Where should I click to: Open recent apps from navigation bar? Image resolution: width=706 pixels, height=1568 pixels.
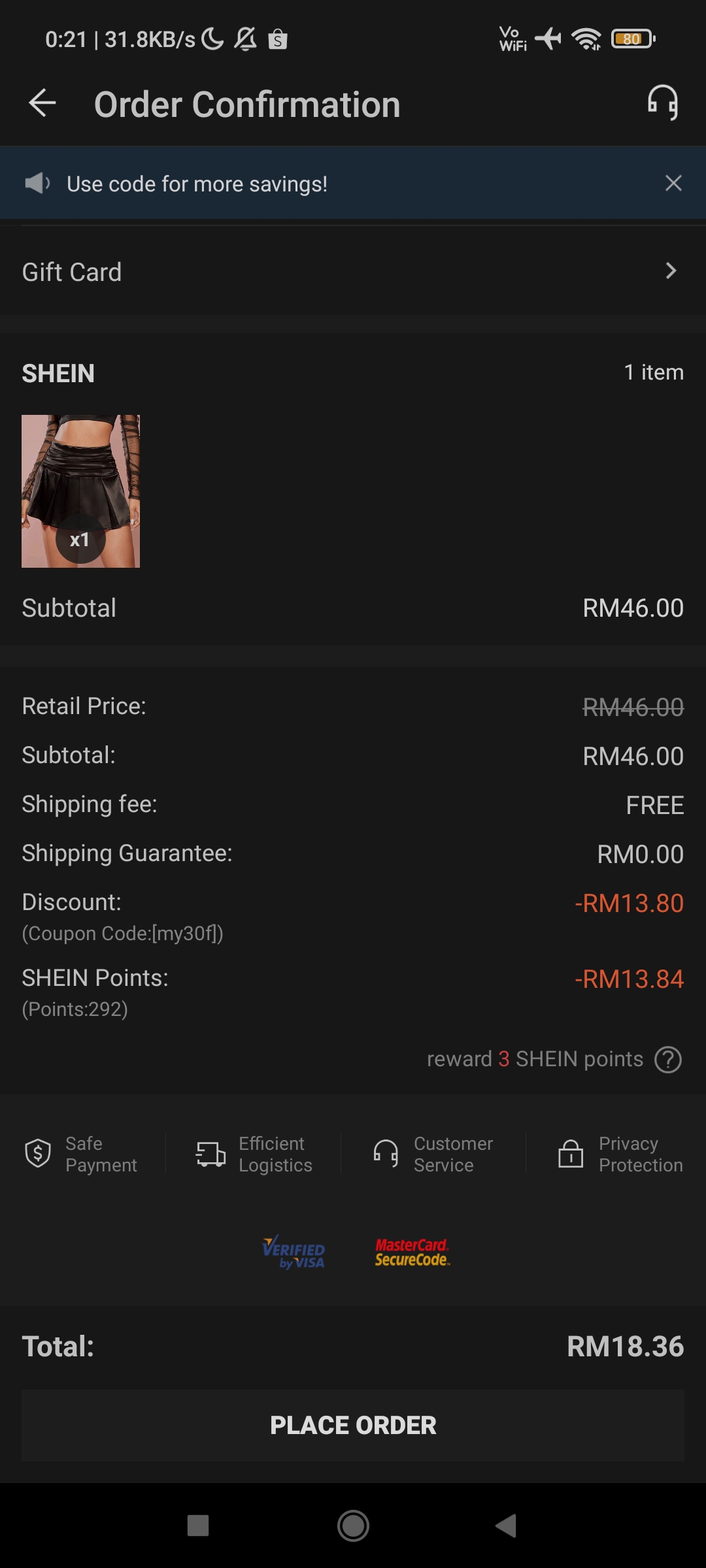198,1526
